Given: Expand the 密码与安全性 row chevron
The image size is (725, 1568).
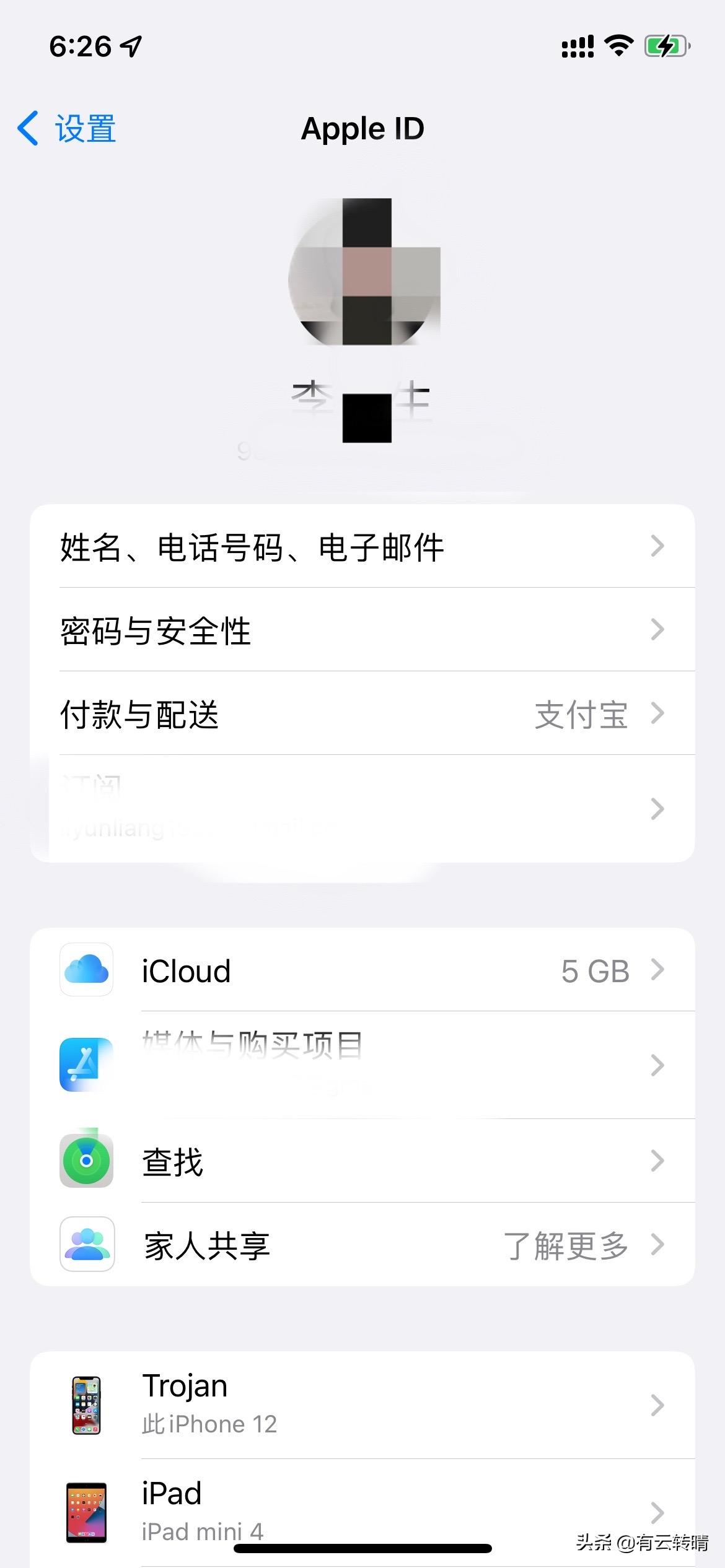Looking at the screenshot, I should (658, 629).
